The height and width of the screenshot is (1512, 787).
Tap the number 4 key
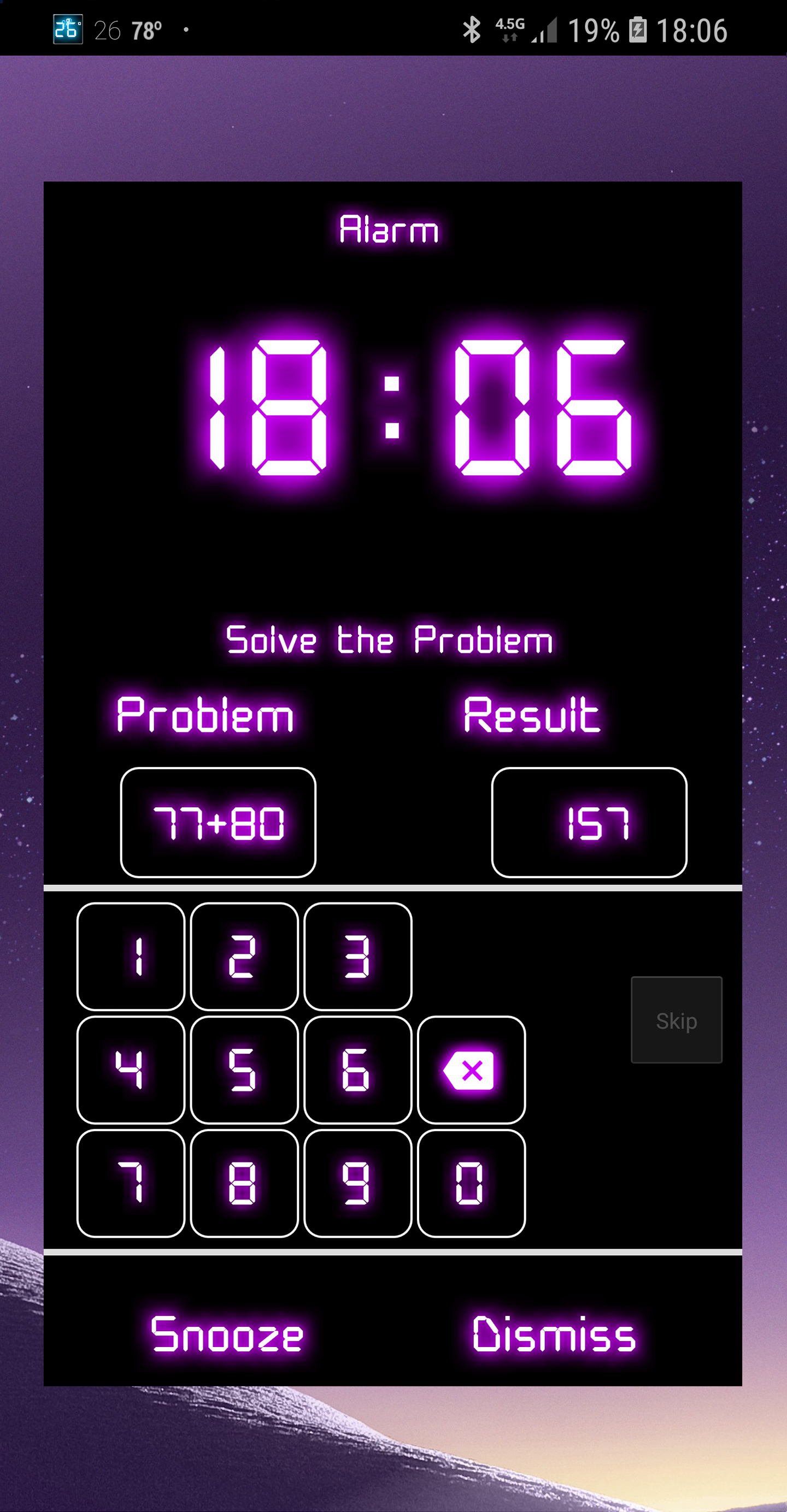[x=131, y=1070]
